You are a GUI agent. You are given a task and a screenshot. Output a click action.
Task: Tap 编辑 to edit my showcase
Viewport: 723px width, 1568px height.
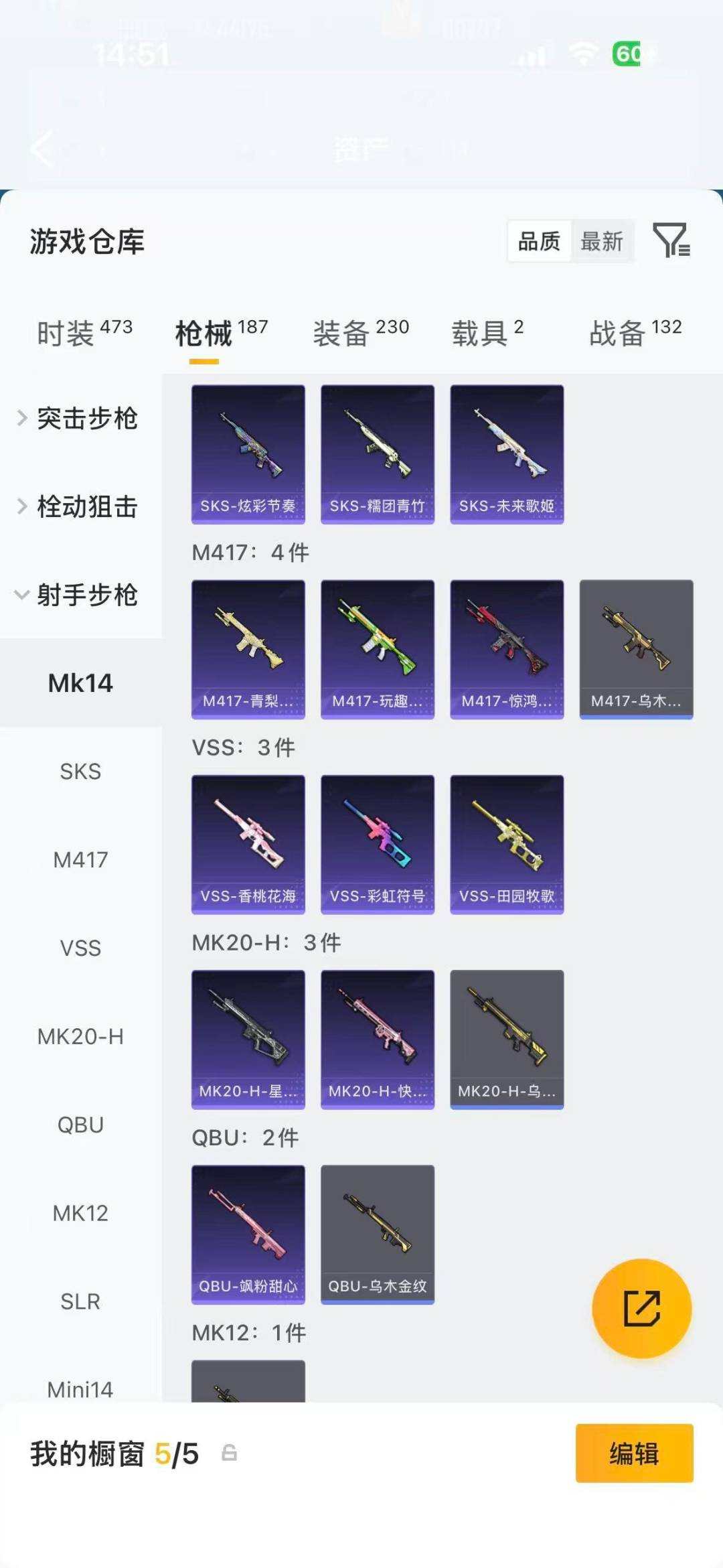pyautogui.click(x=634, y=1453)
